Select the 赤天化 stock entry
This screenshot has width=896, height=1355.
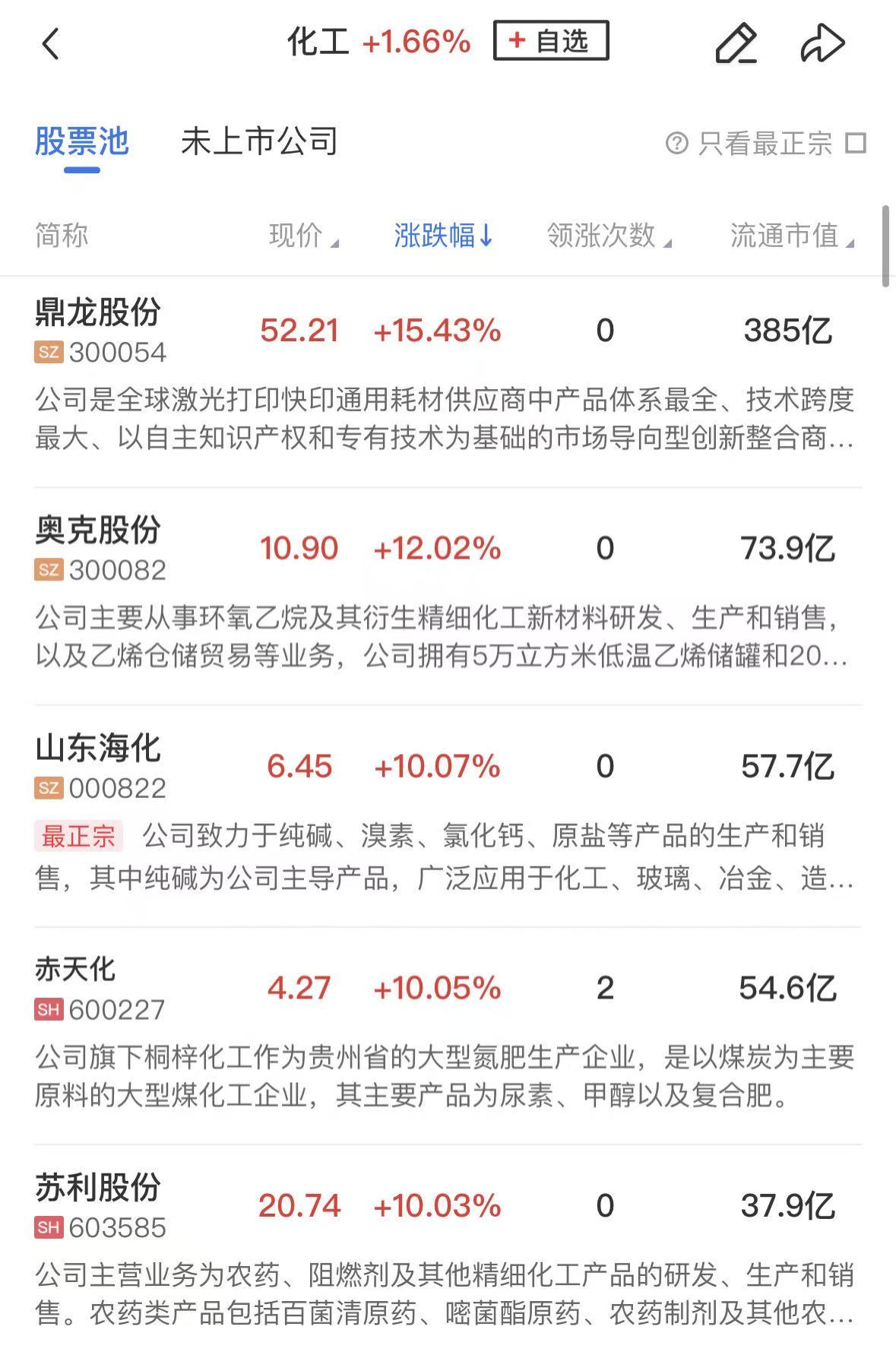75,970
